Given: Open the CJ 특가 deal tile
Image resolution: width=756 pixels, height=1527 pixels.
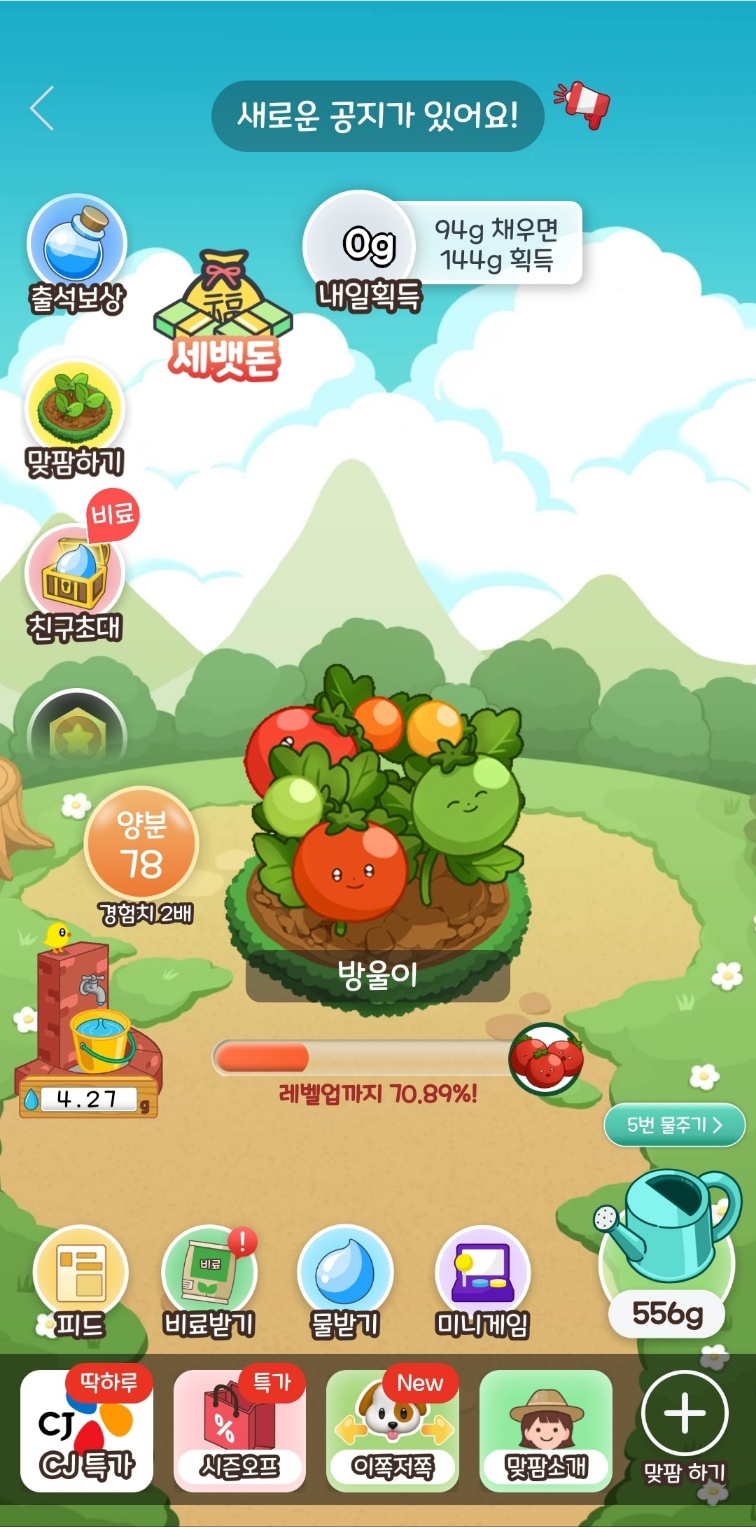Looking at the screenshot, I should click(86, 1431).
